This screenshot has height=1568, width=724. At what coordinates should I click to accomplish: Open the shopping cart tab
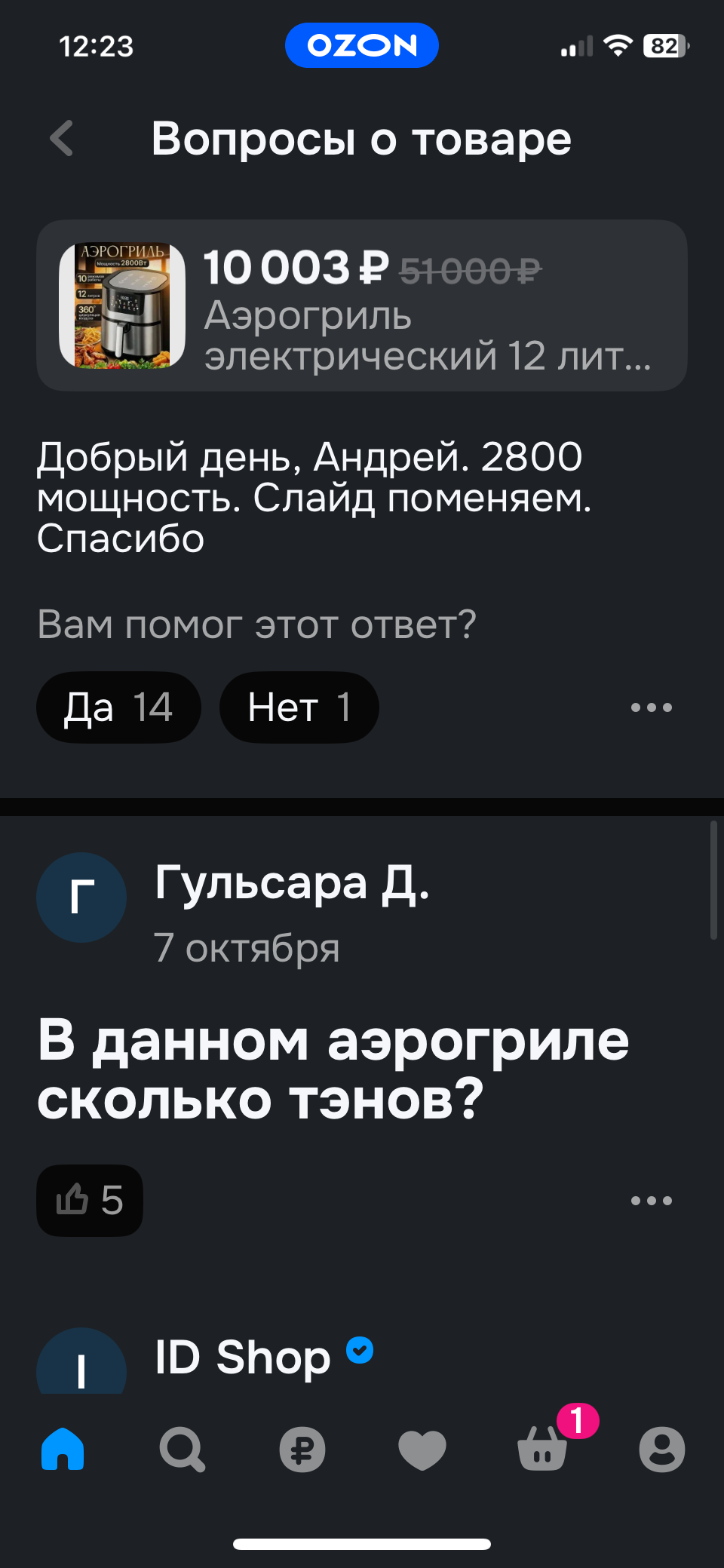[x=542, y=1449]
